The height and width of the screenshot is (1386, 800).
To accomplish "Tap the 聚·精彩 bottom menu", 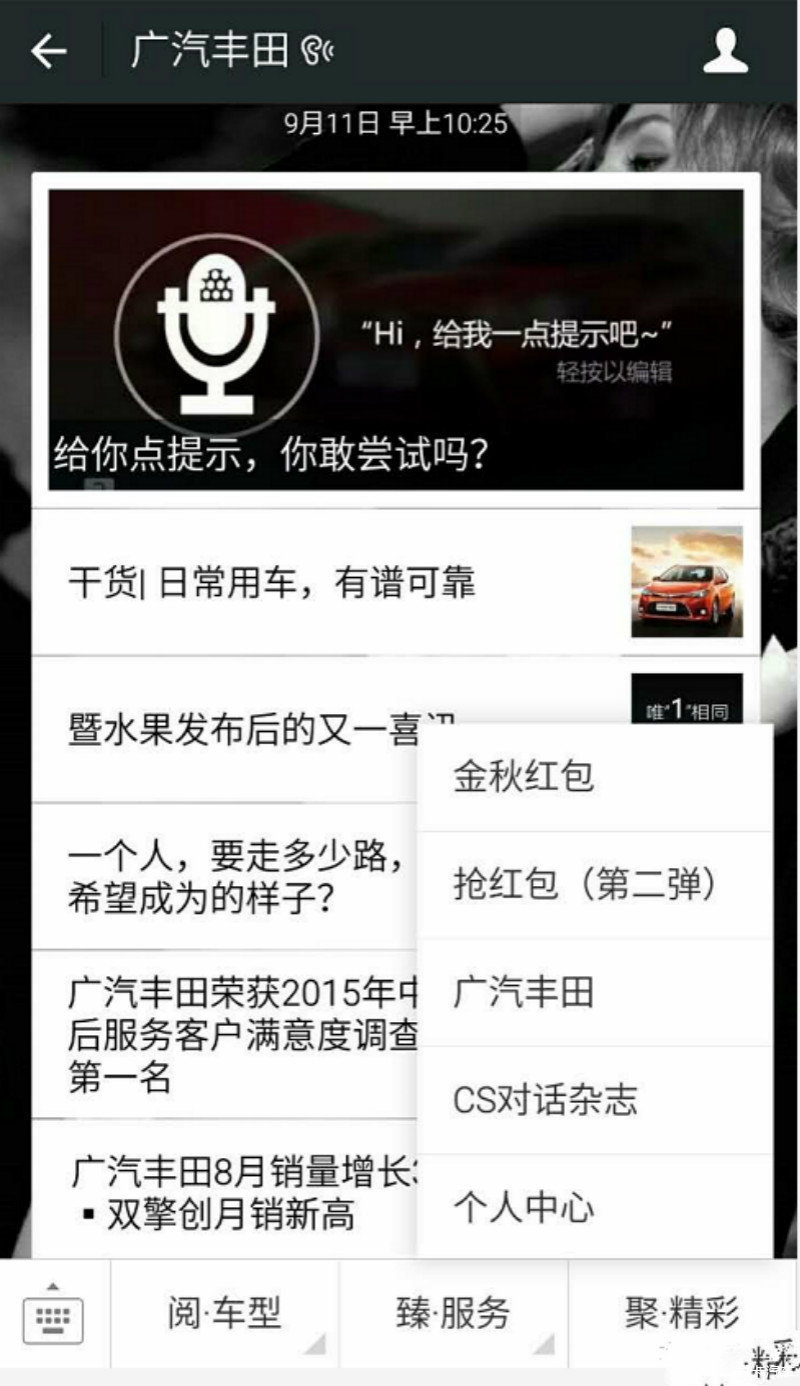I will tap(683, 1314).
